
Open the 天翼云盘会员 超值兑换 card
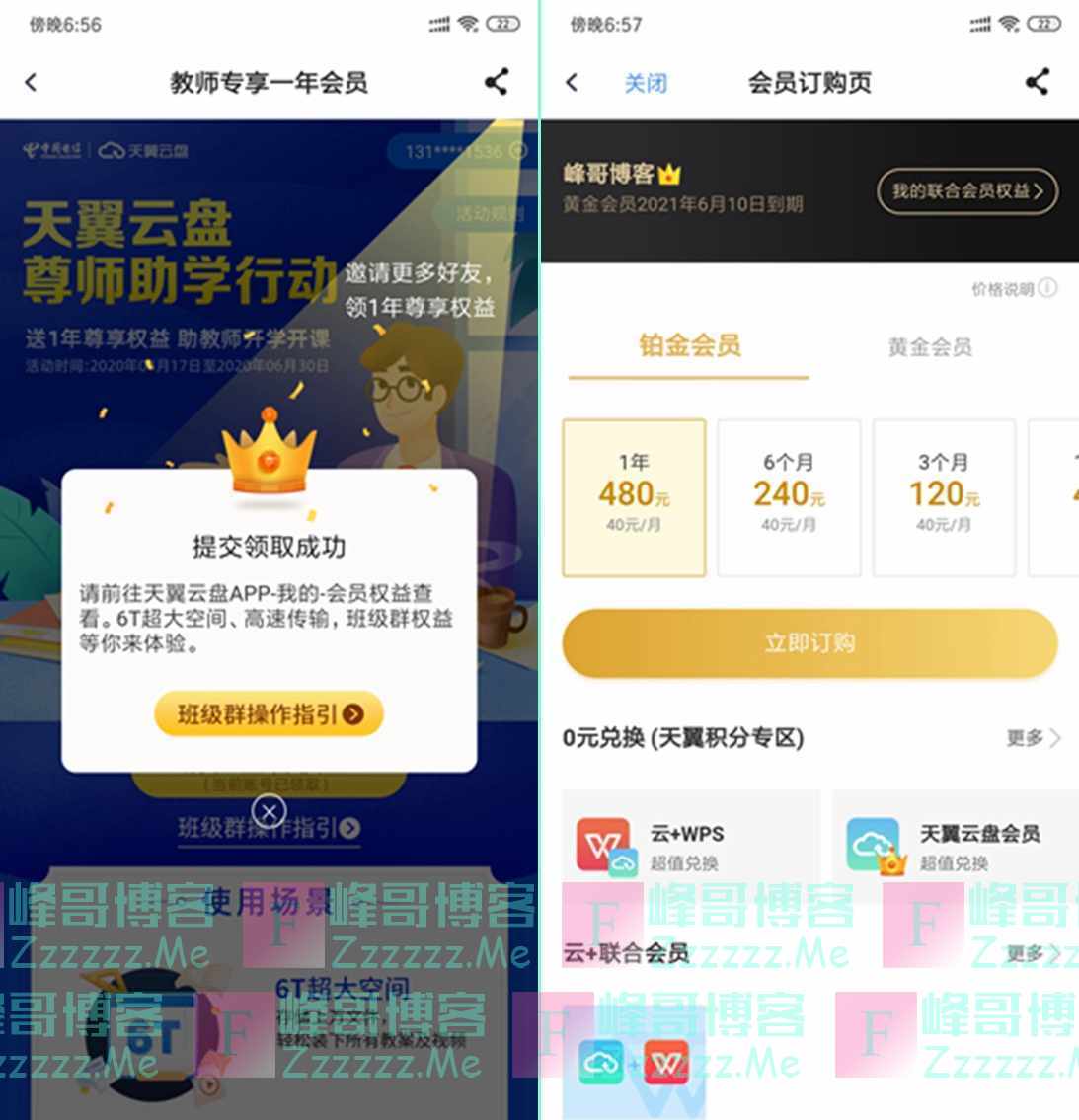tap(954, 846)
